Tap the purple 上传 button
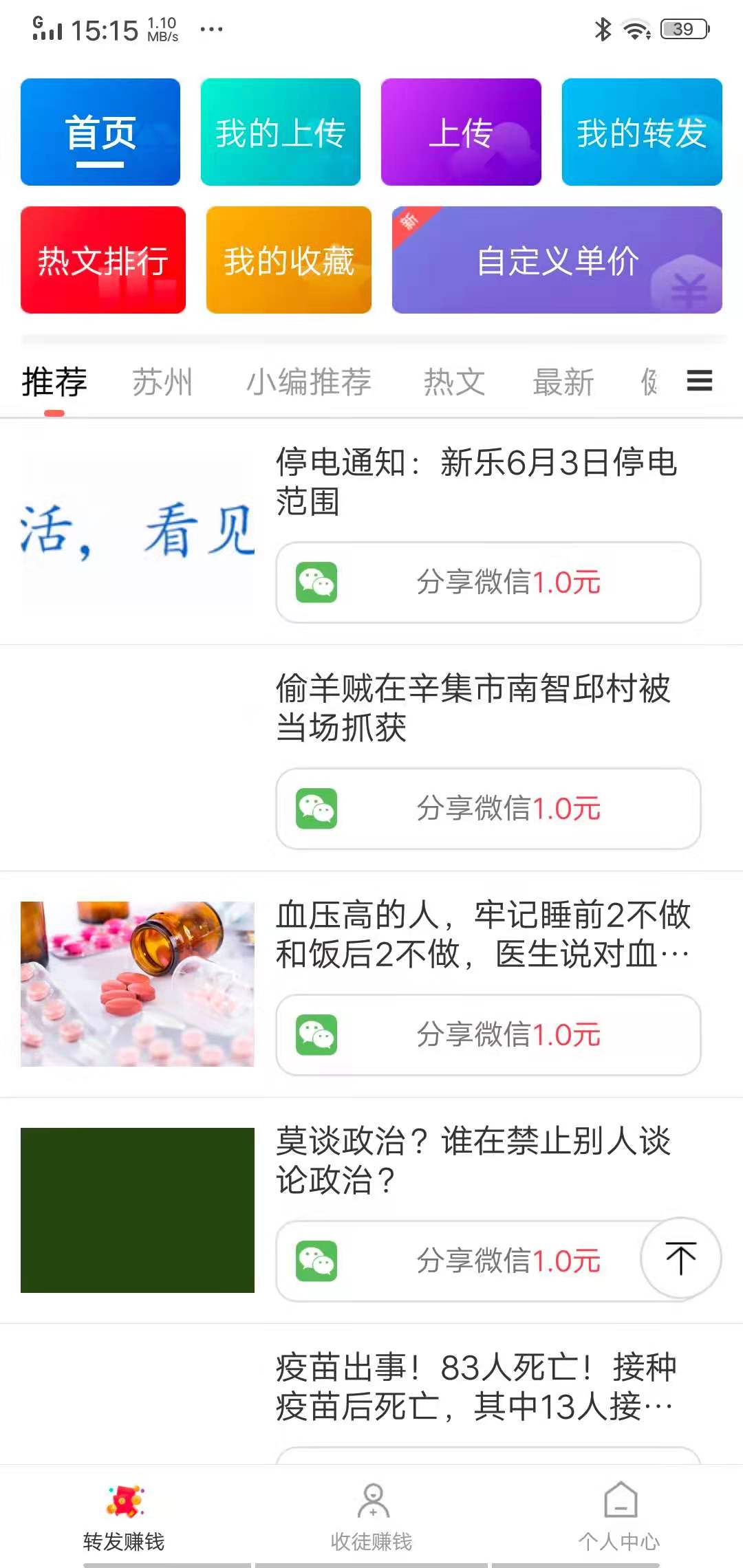Viewport: 743px width, 1568px height. (461, 132)
